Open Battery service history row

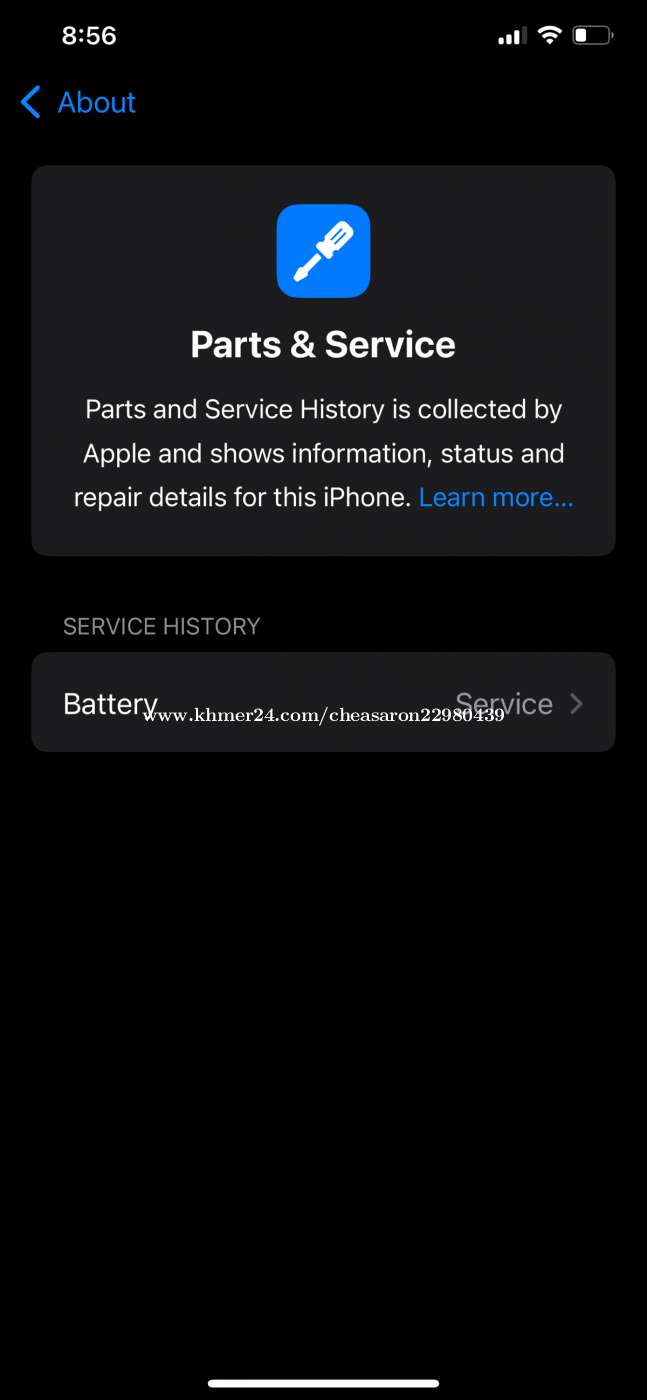pyautogui.click(x=323, y=703)
